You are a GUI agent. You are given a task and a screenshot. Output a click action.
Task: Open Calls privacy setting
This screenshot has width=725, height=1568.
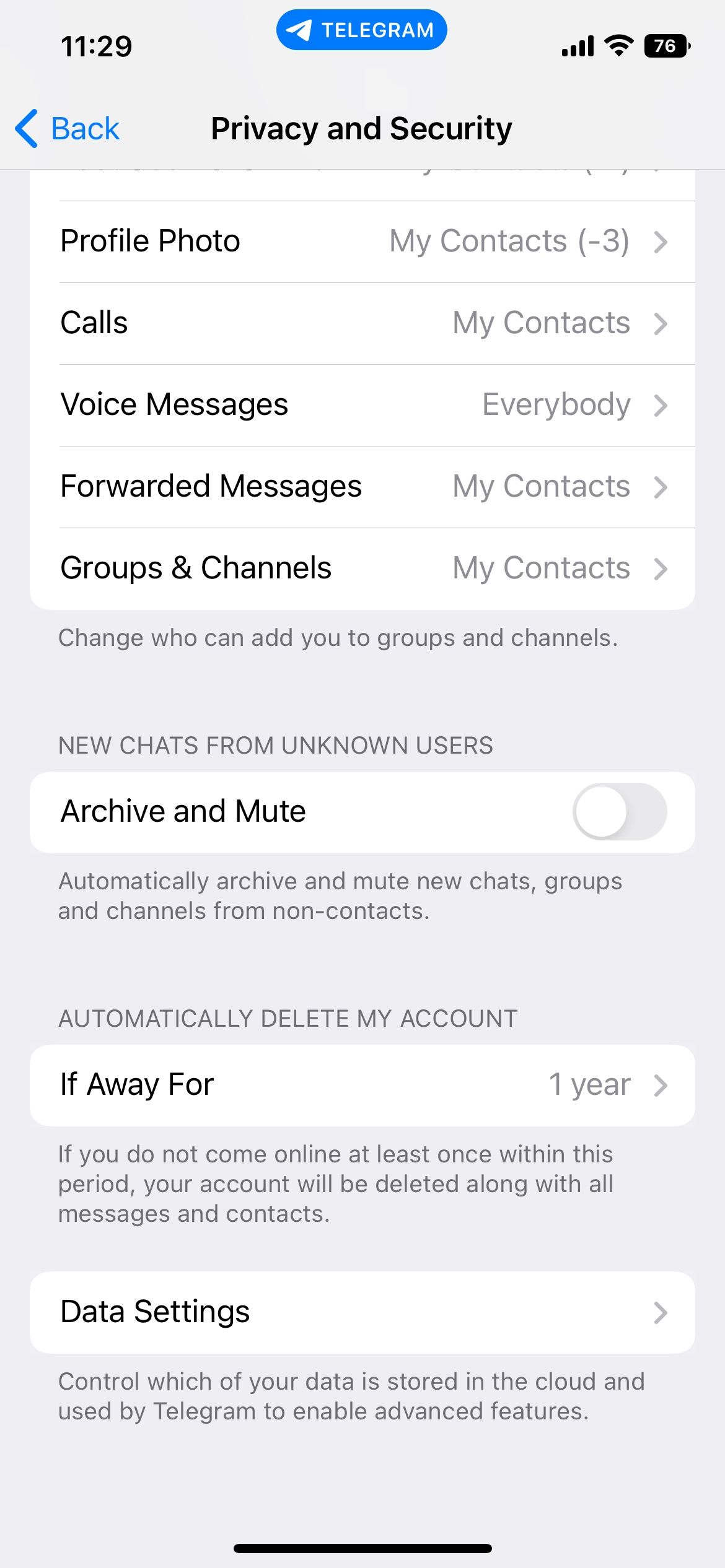tap(362, 323)
